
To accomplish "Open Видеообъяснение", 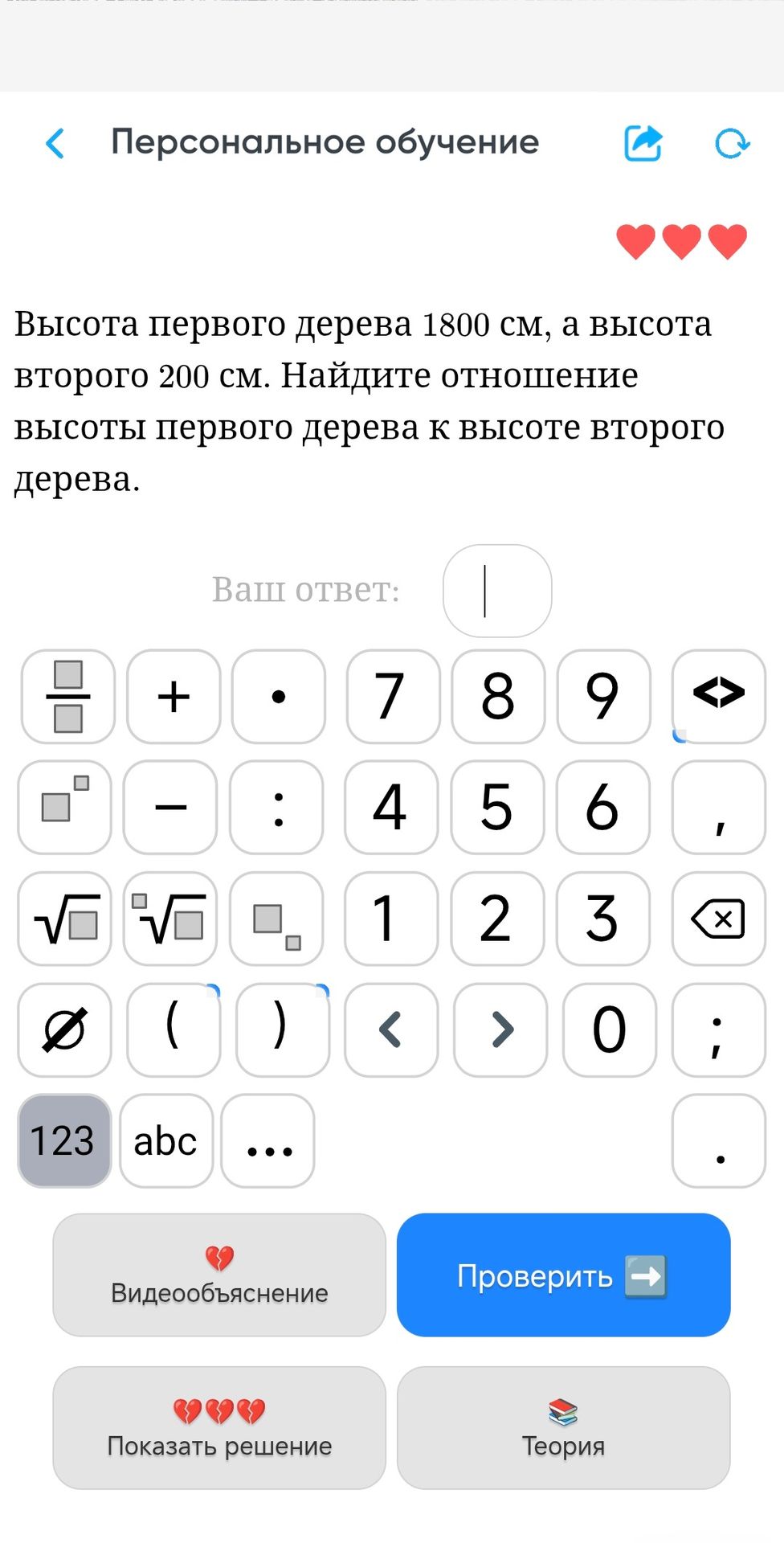I will point(219,1275).
